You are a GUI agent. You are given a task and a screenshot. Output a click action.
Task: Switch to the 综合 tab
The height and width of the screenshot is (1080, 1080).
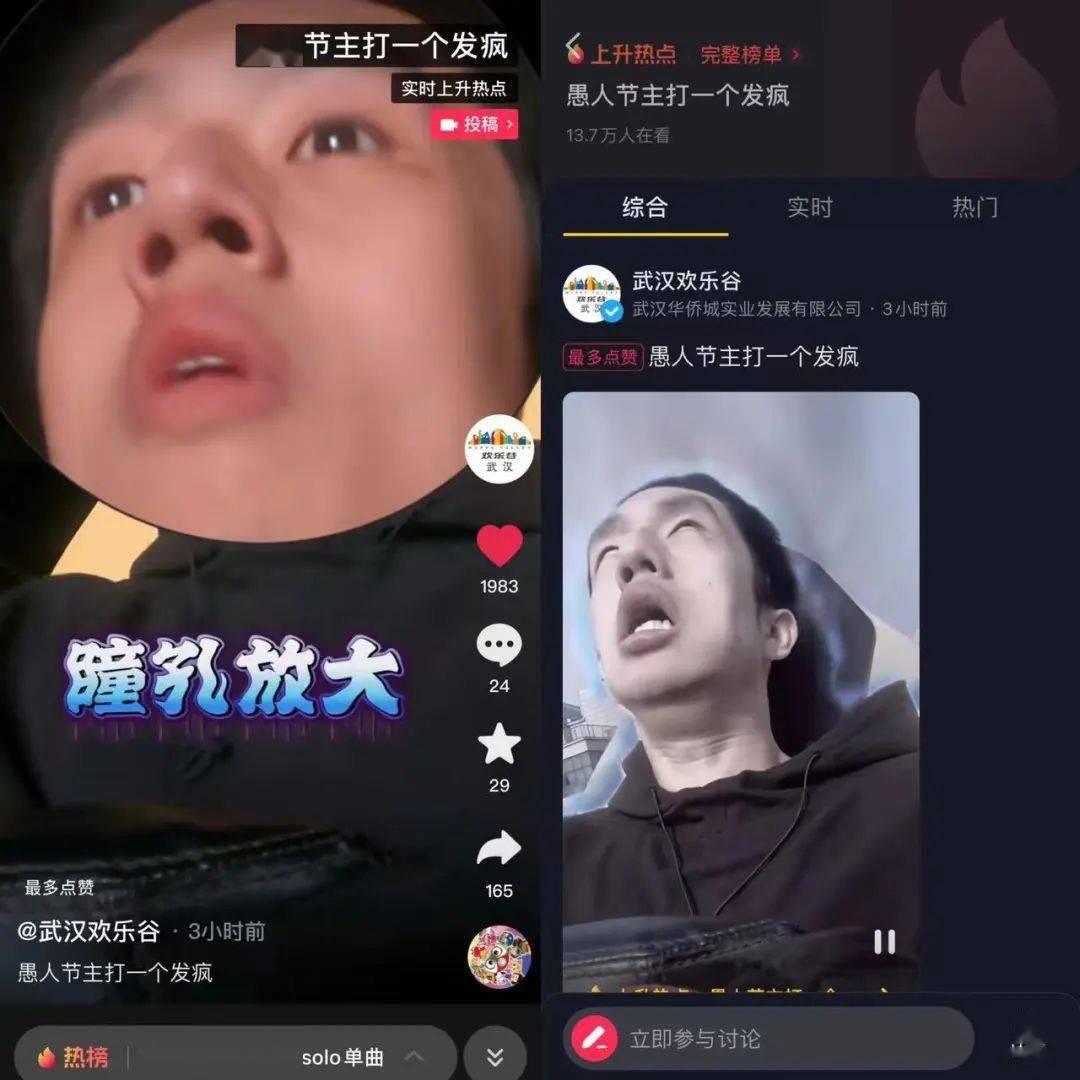coord(644,208)
